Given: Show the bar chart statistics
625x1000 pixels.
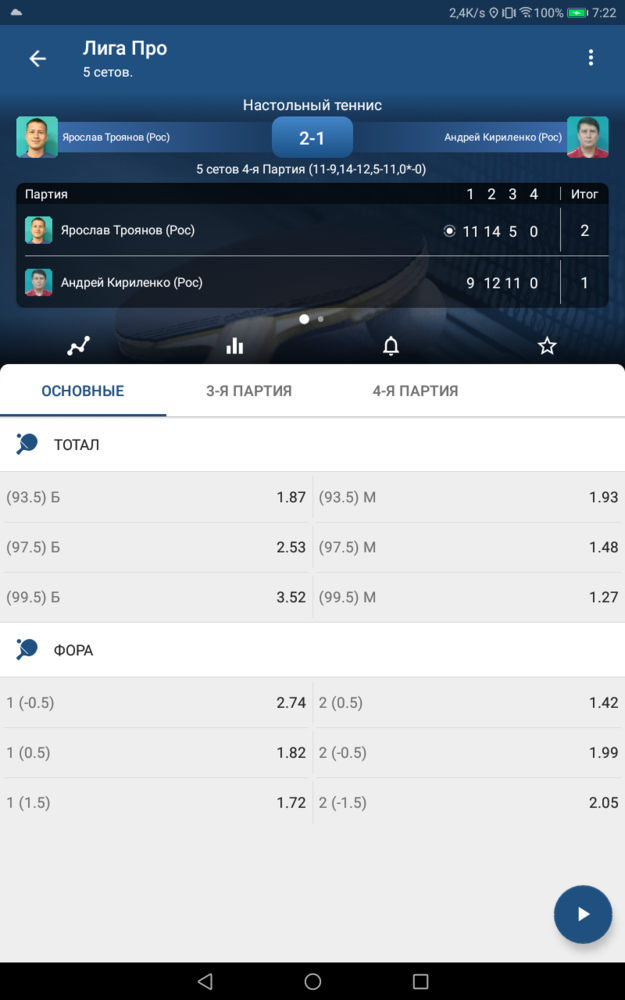Looking at the screenshot, I should (235, 346).
